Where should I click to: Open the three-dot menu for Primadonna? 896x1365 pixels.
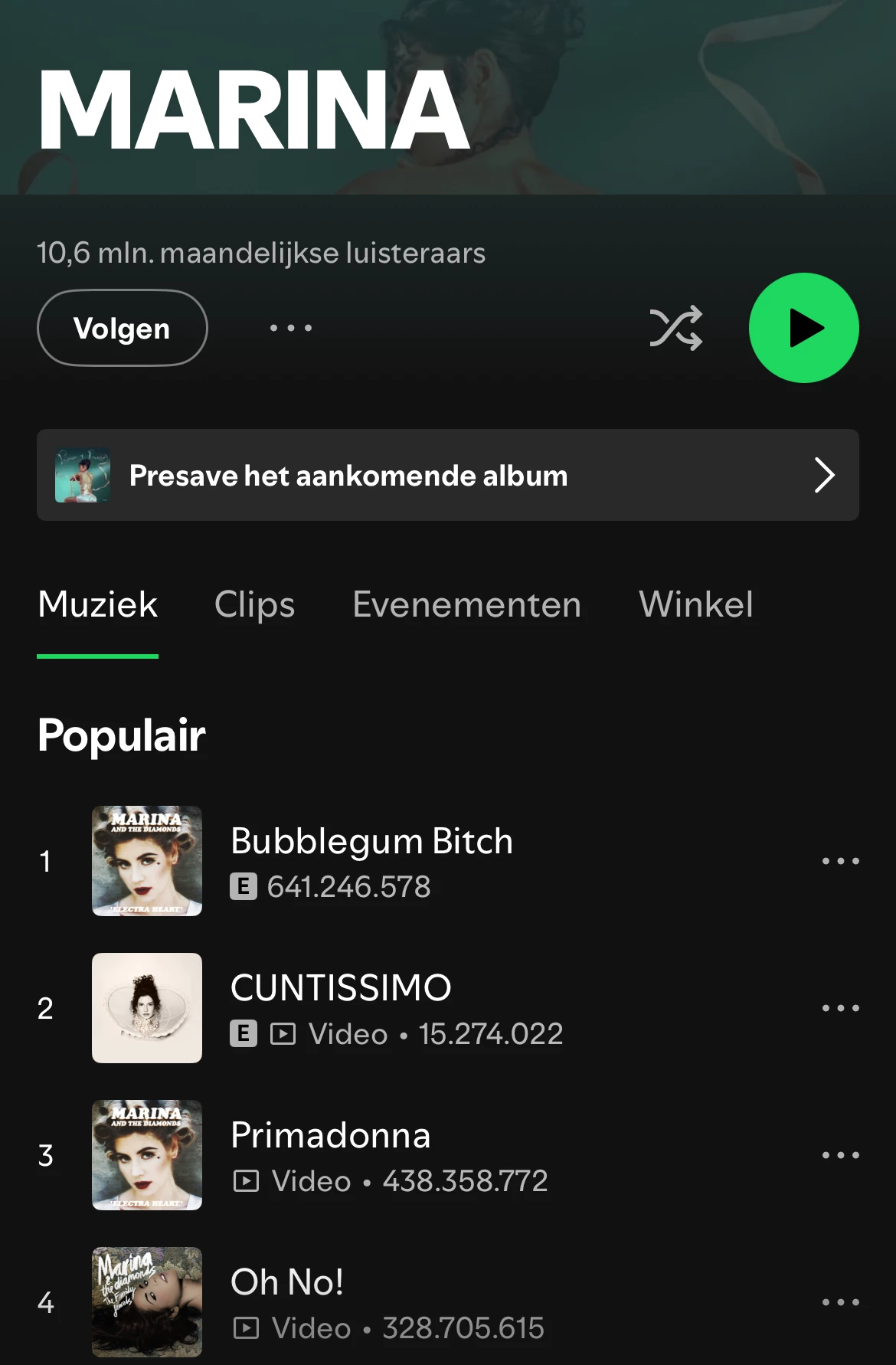pos(840,1155)
